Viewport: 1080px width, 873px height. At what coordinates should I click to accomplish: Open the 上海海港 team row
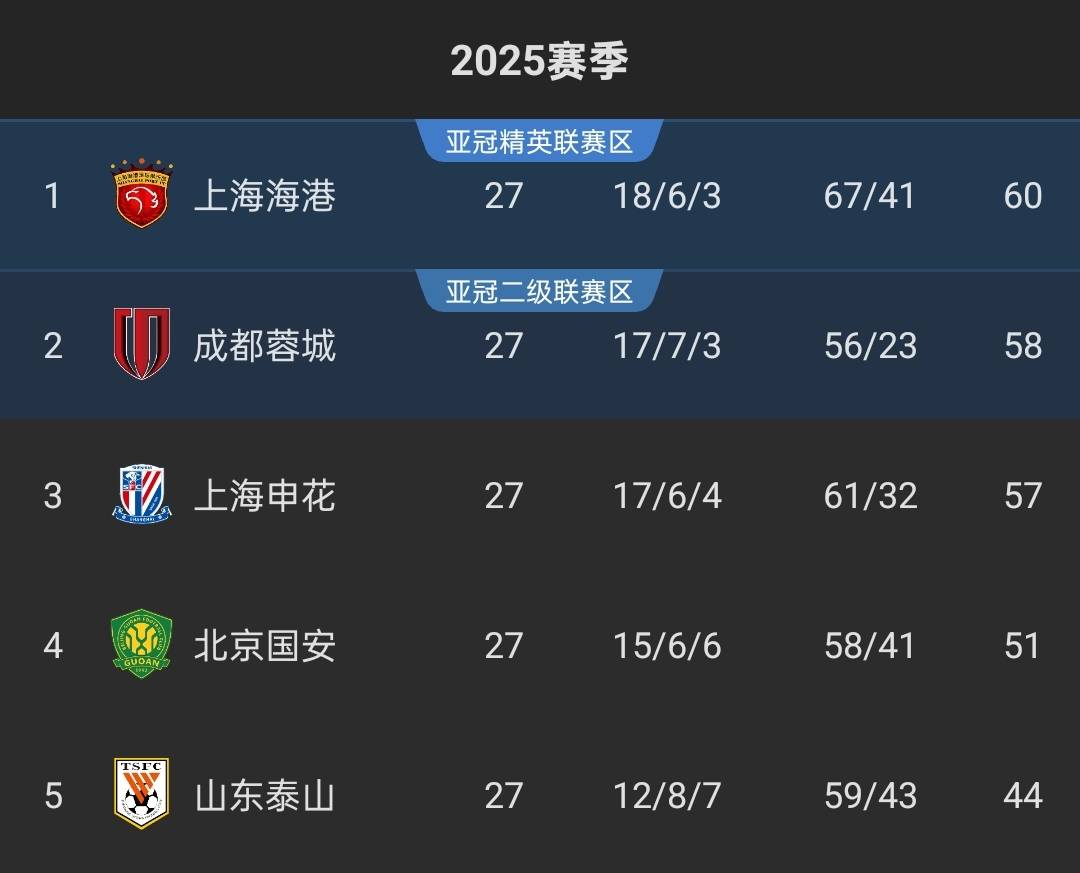pos(265,196)
